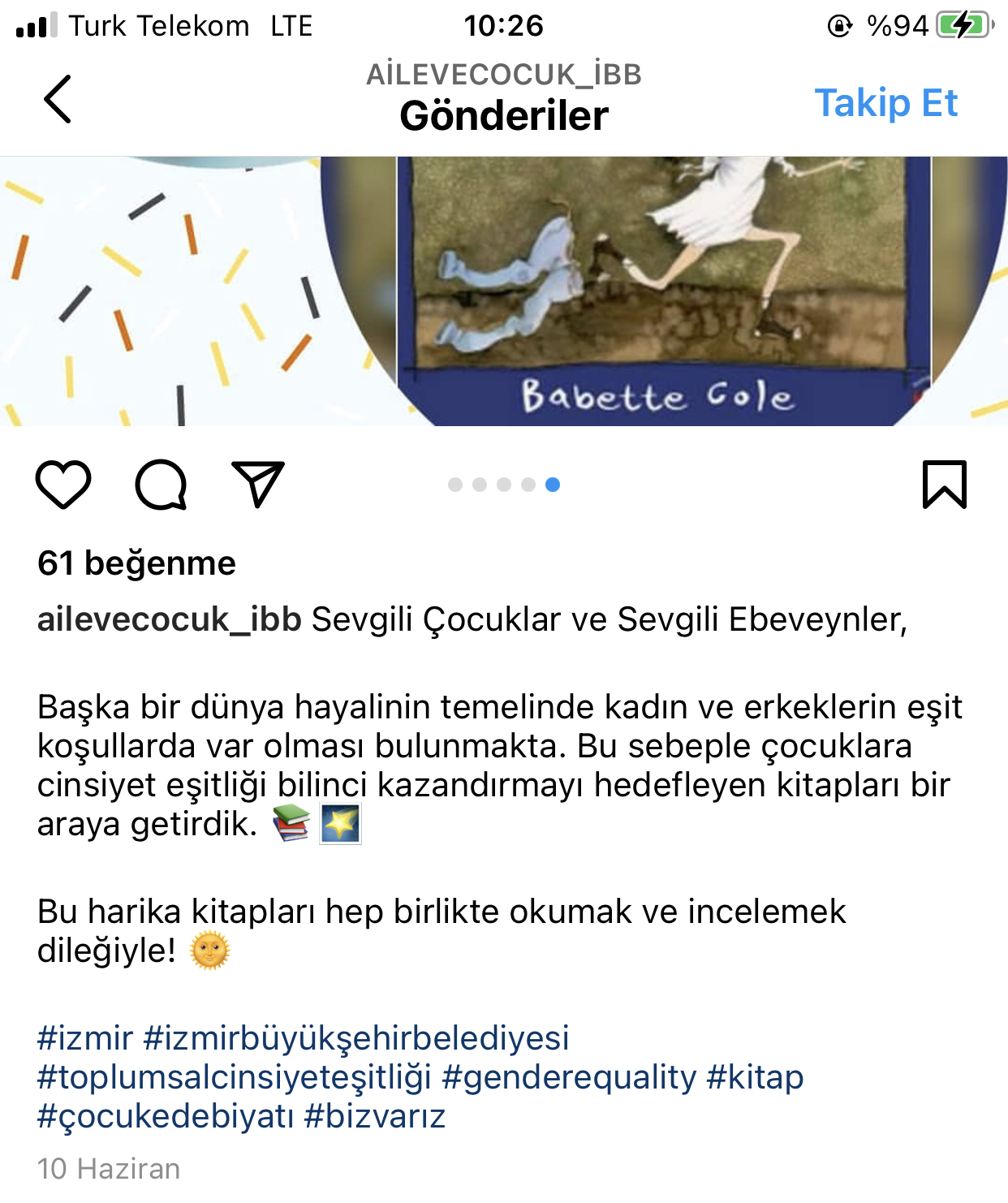Viewport: 1008px width, 1203px height.
Task: Open comments via the speech bubble icon
Action: point(161,485)
